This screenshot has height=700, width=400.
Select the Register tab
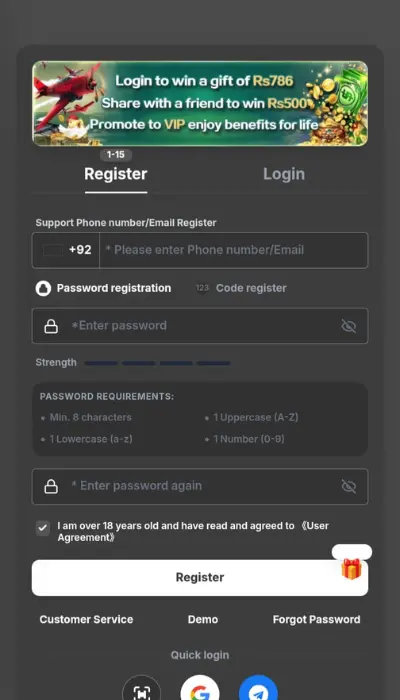tap(116, 174)
